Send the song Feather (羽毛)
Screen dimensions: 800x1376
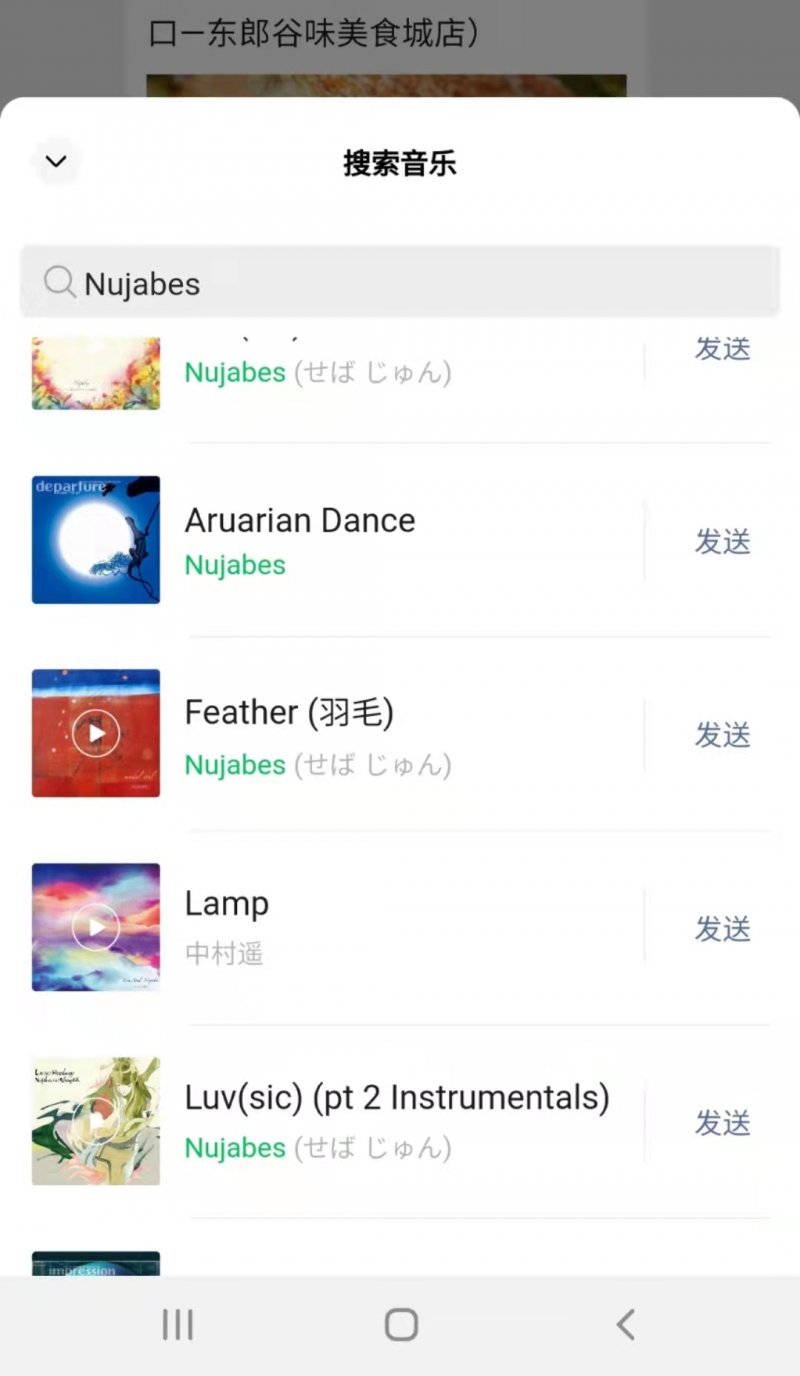pos(722,735)
